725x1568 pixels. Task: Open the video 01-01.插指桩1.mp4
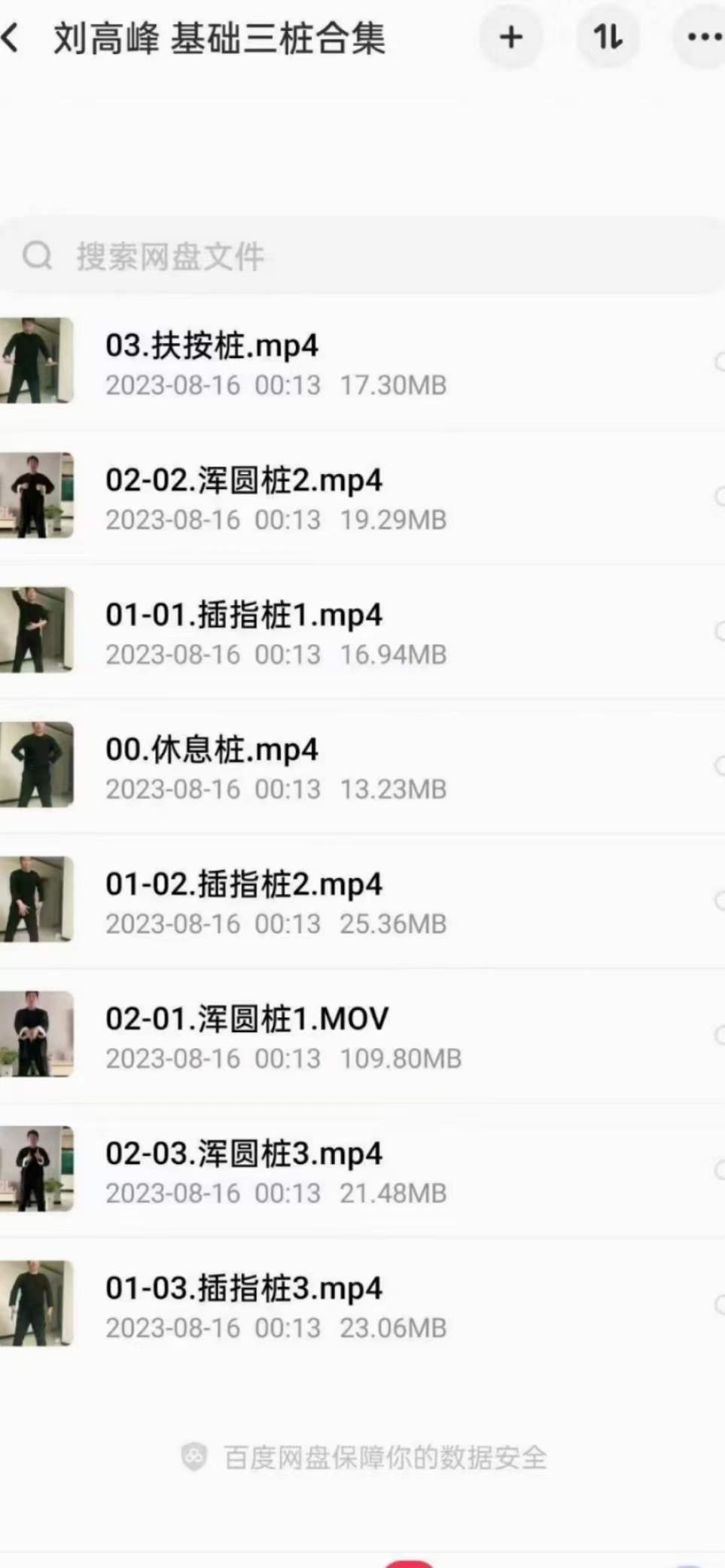pos(242,615)
